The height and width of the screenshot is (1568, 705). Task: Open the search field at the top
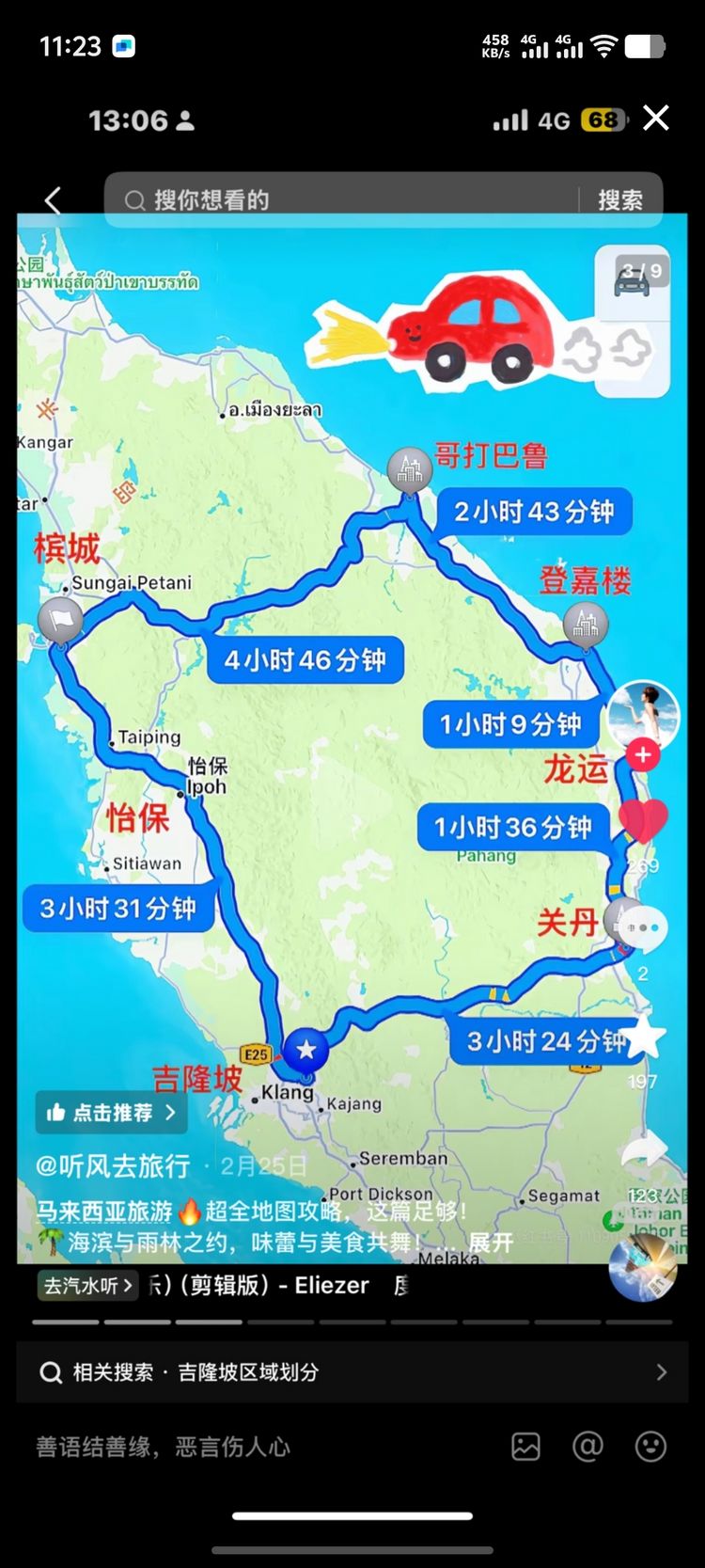tap(348, 199)
